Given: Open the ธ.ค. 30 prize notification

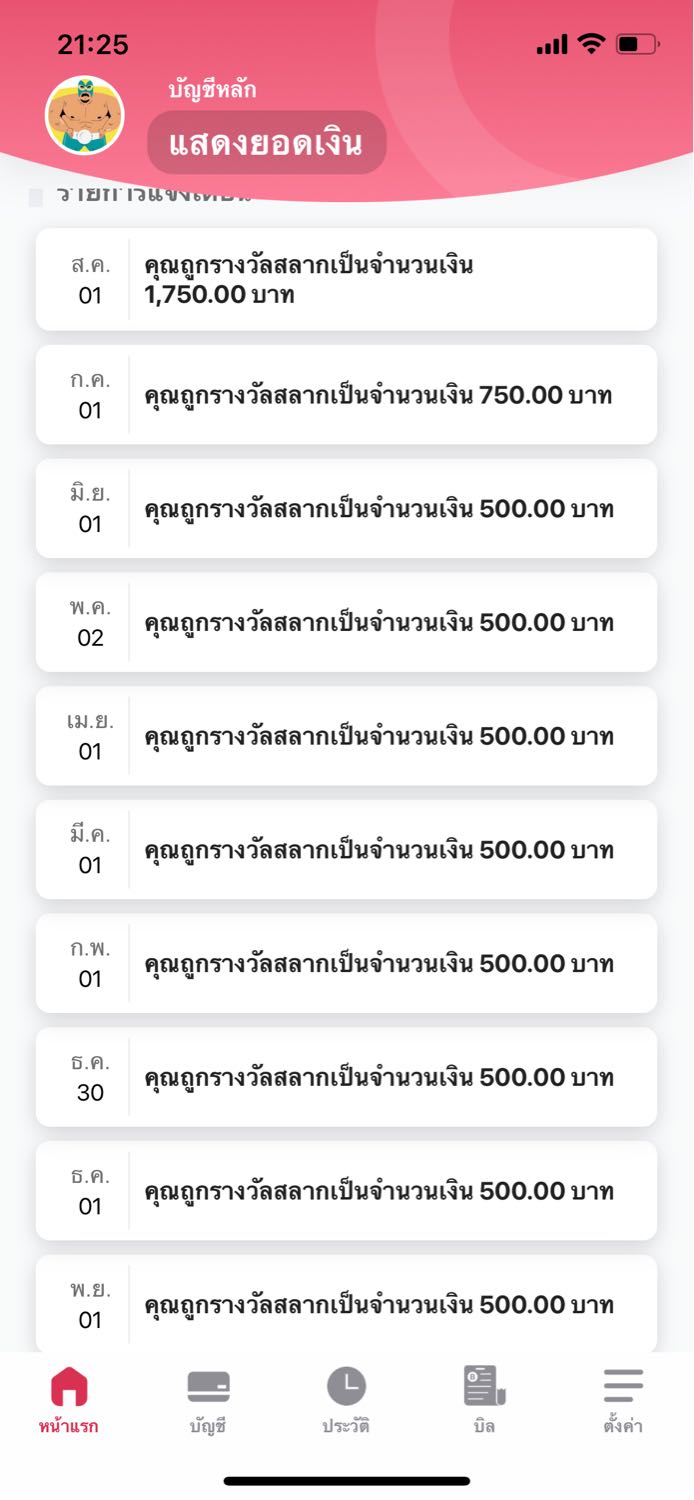Looking at the screenshot, I should click(x=346, y=1077).
